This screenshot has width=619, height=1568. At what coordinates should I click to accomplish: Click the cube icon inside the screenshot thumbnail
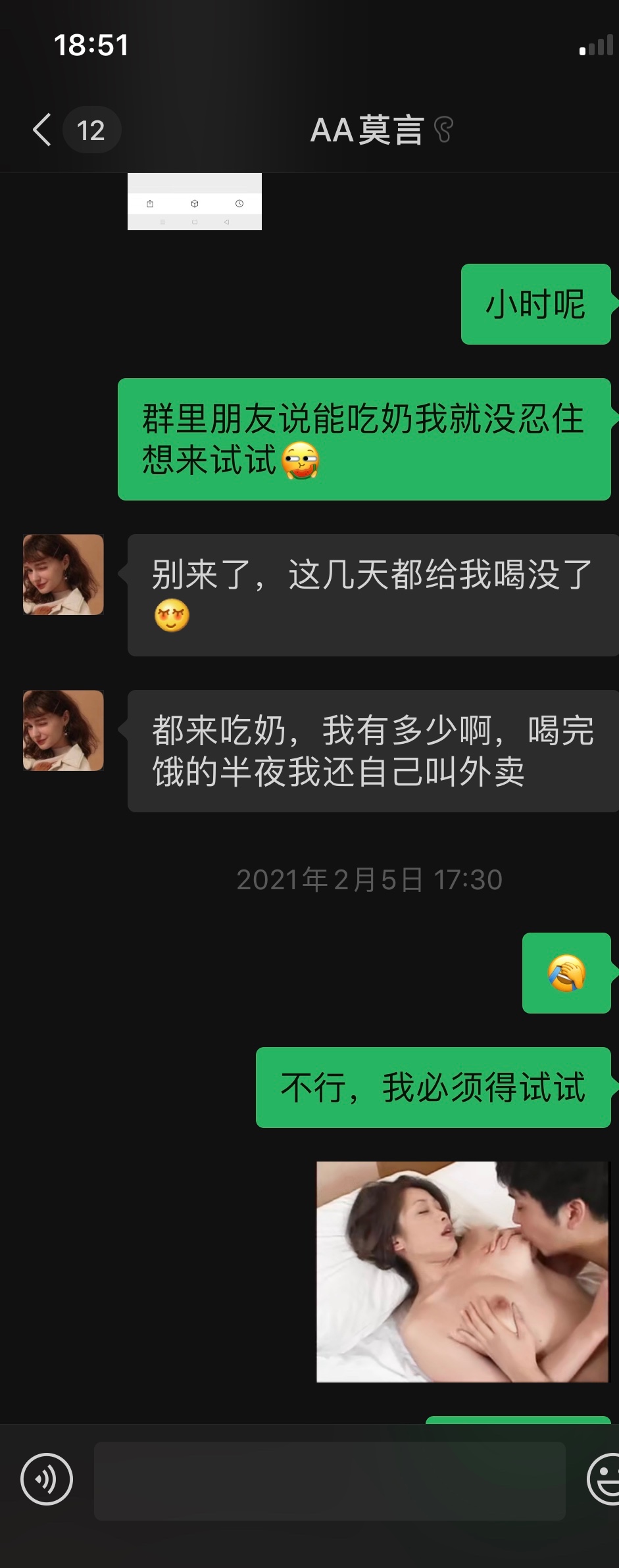194,203
